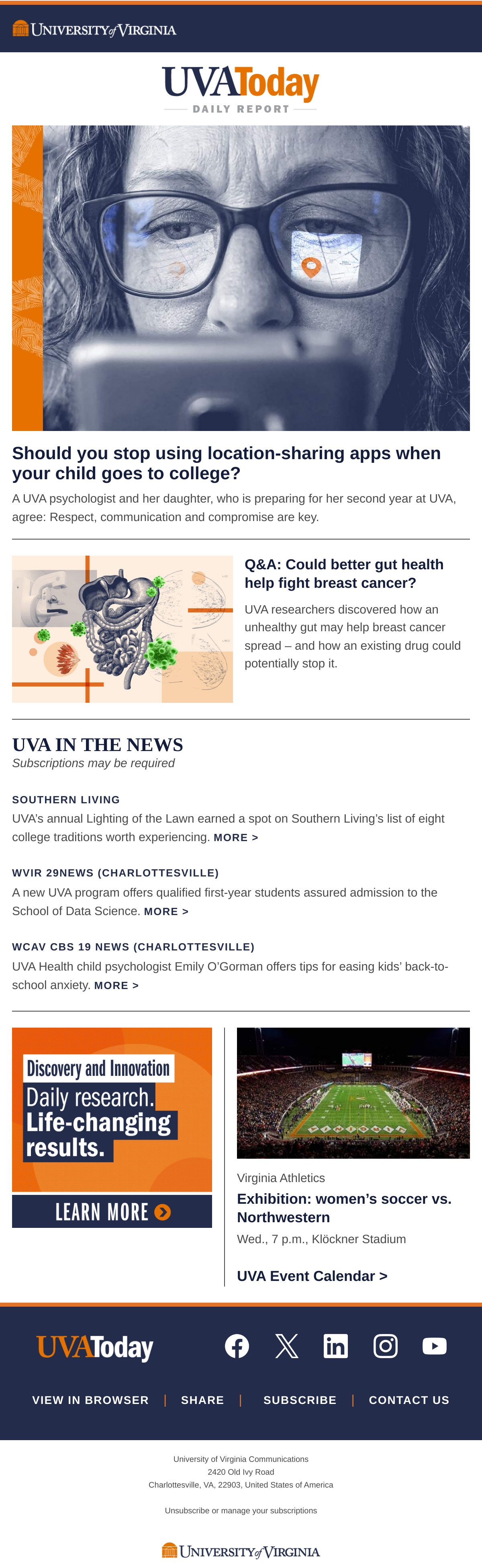
Task: Open the Instagram icon
Action: [x=385, y=1345]
